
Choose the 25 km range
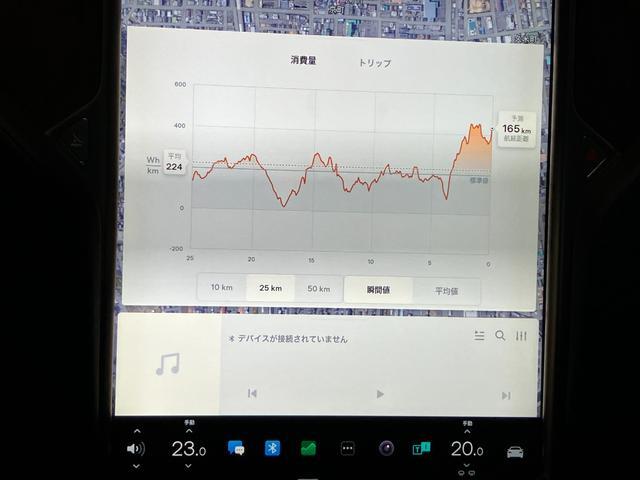[x=270, y=288]
